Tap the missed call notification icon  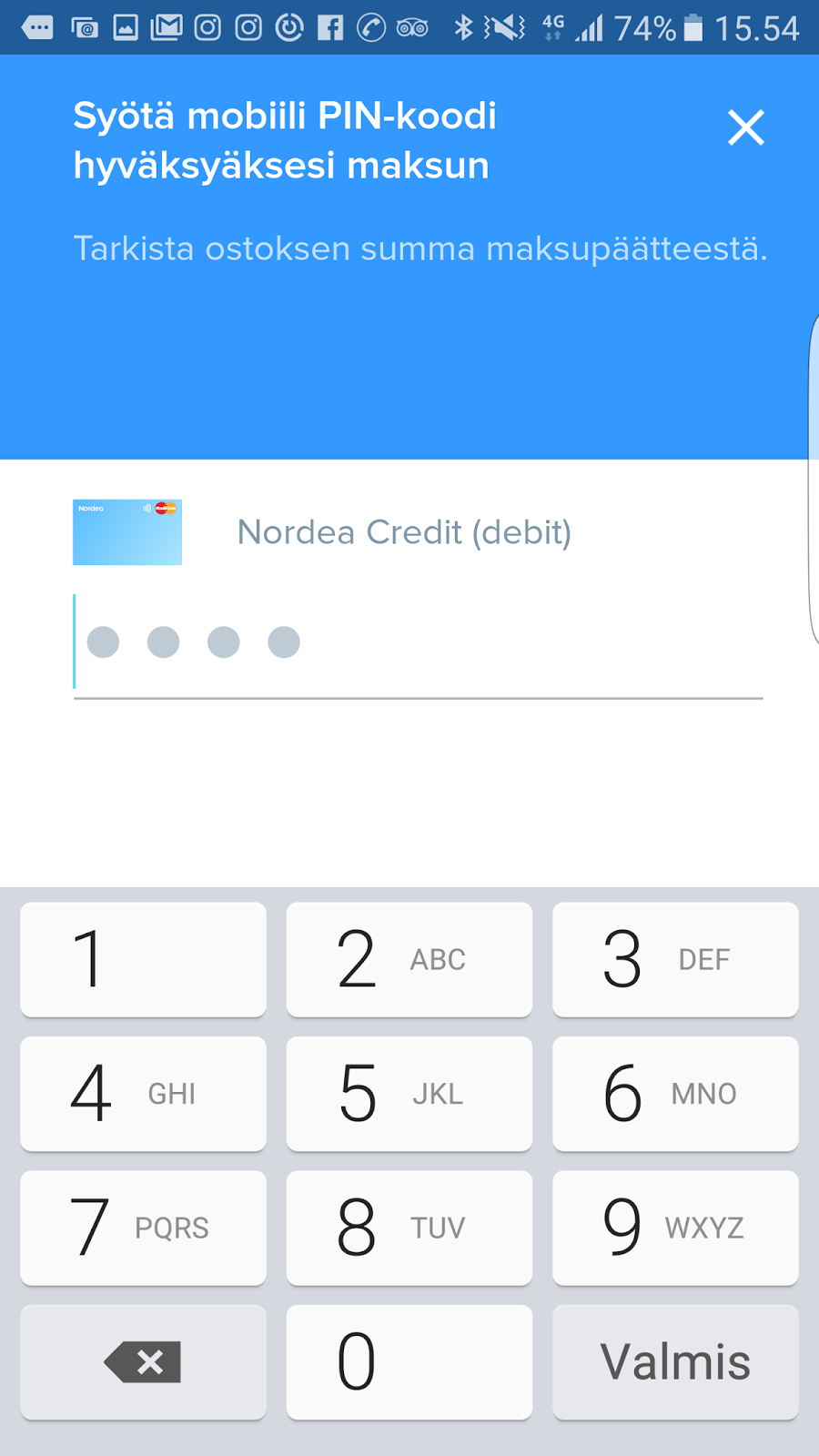[x=369, y=27]
